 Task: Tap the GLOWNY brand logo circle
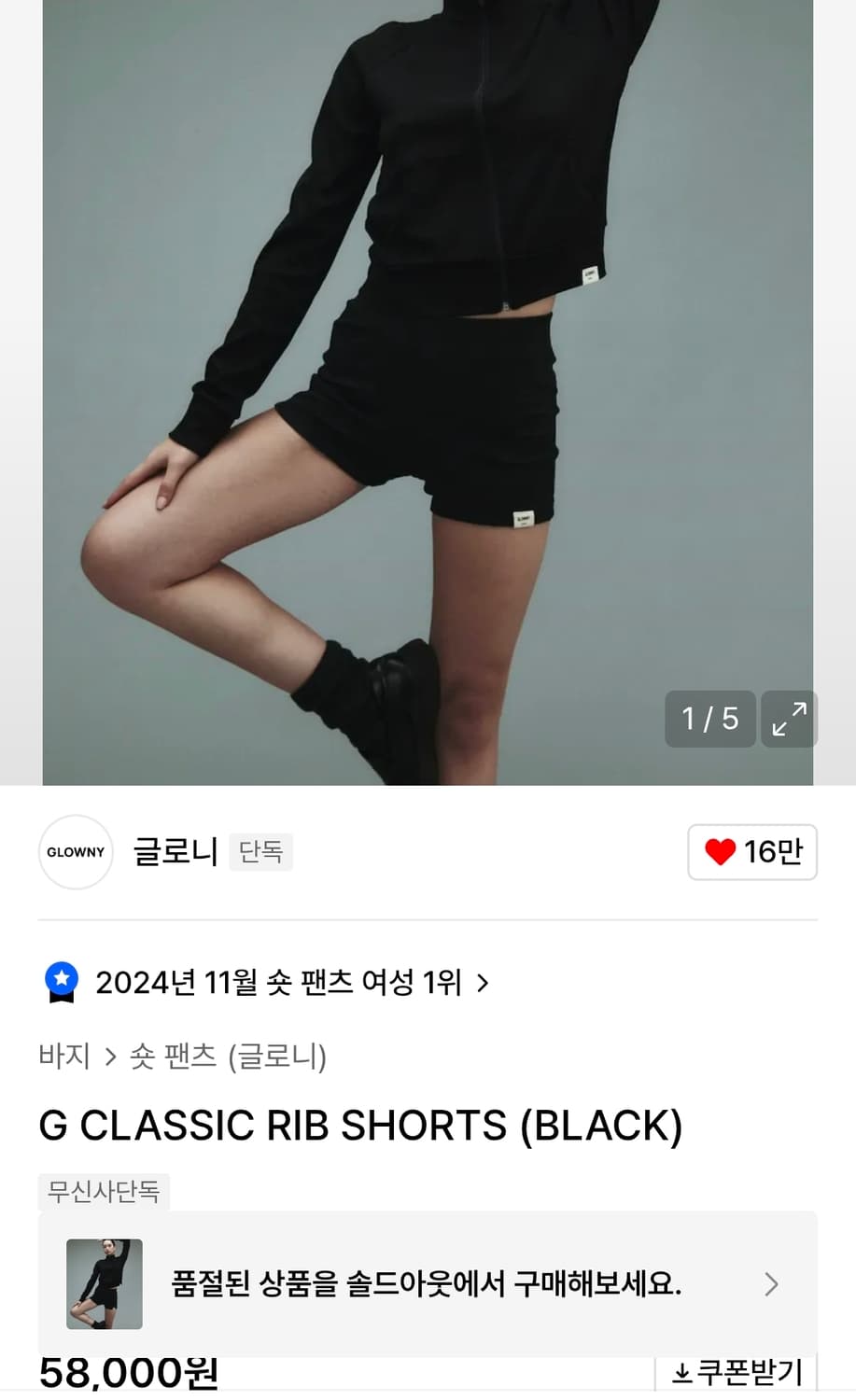pos(75,852)
